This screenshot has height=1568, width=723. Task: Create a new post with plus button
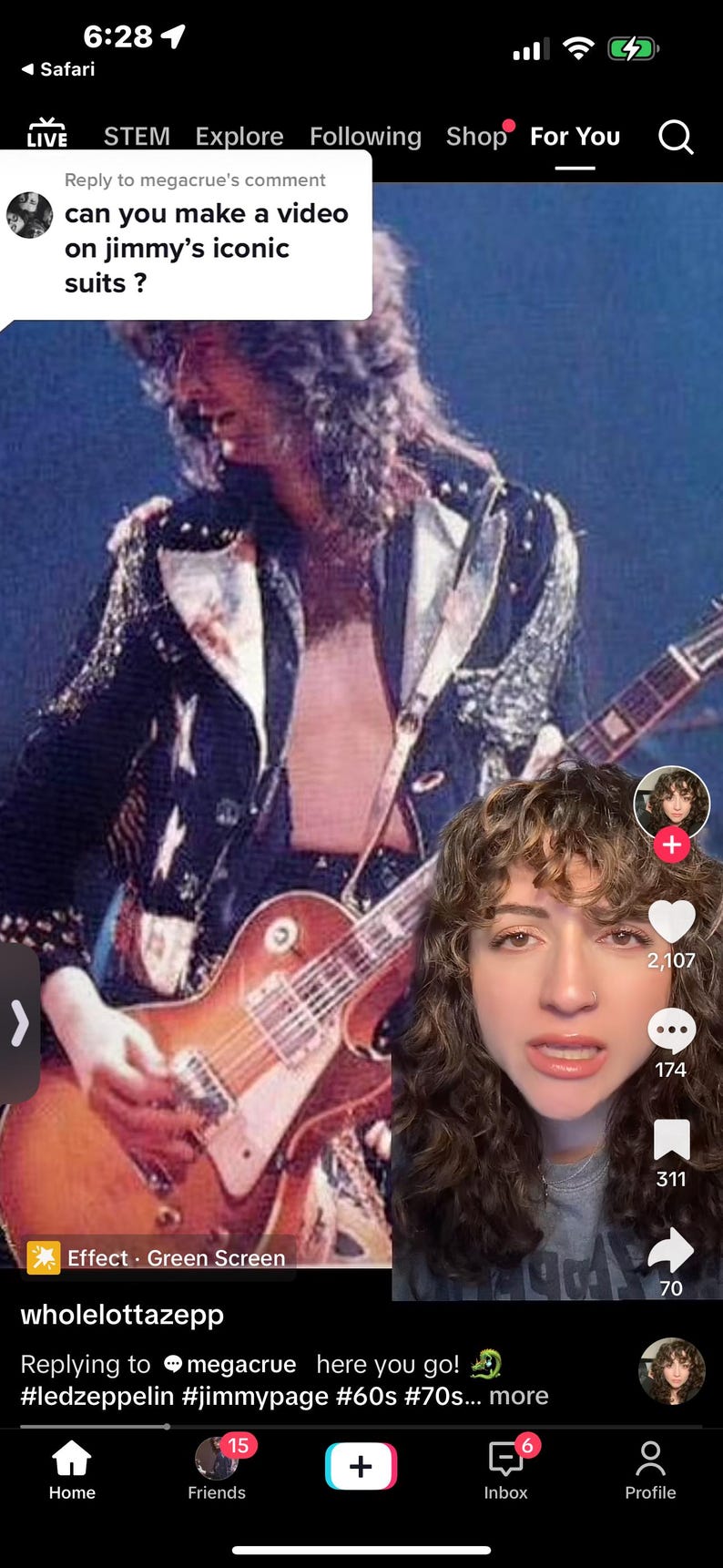(x=361, y=1466)
